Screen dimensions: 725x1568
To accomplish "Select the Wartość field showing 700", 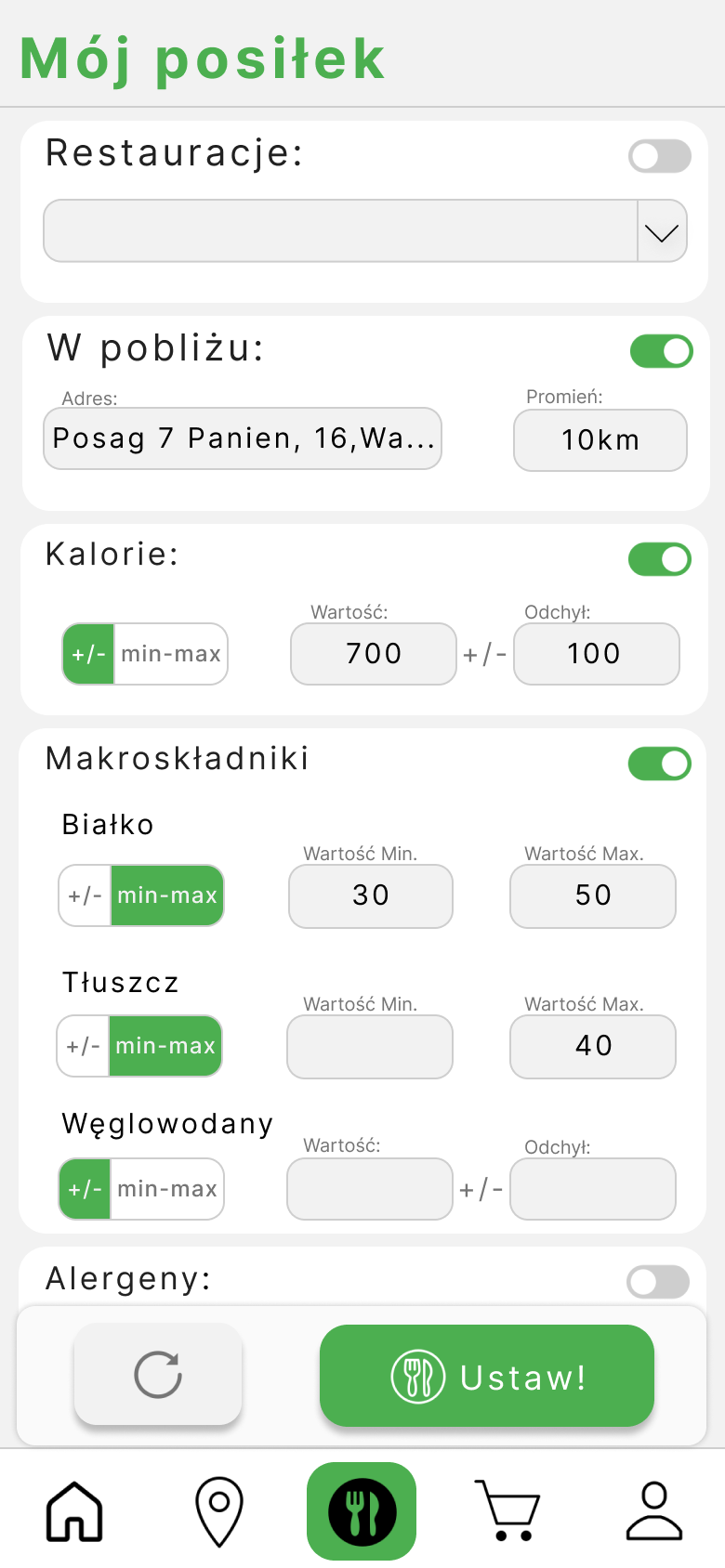I will [x=373, y=654].
